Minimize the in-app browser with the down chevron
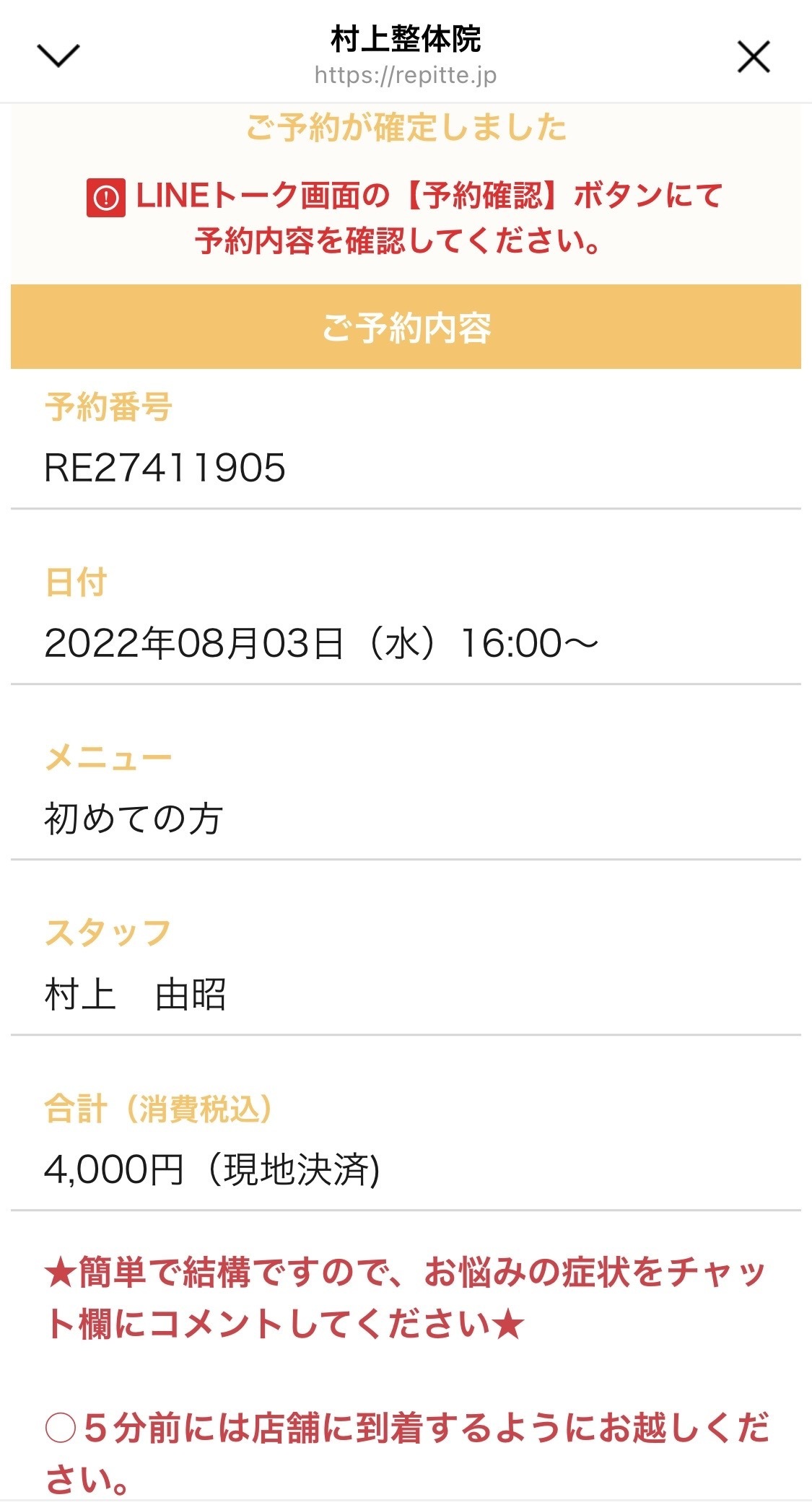Viewport: 812px width, 1505px height. coord(58,56)
